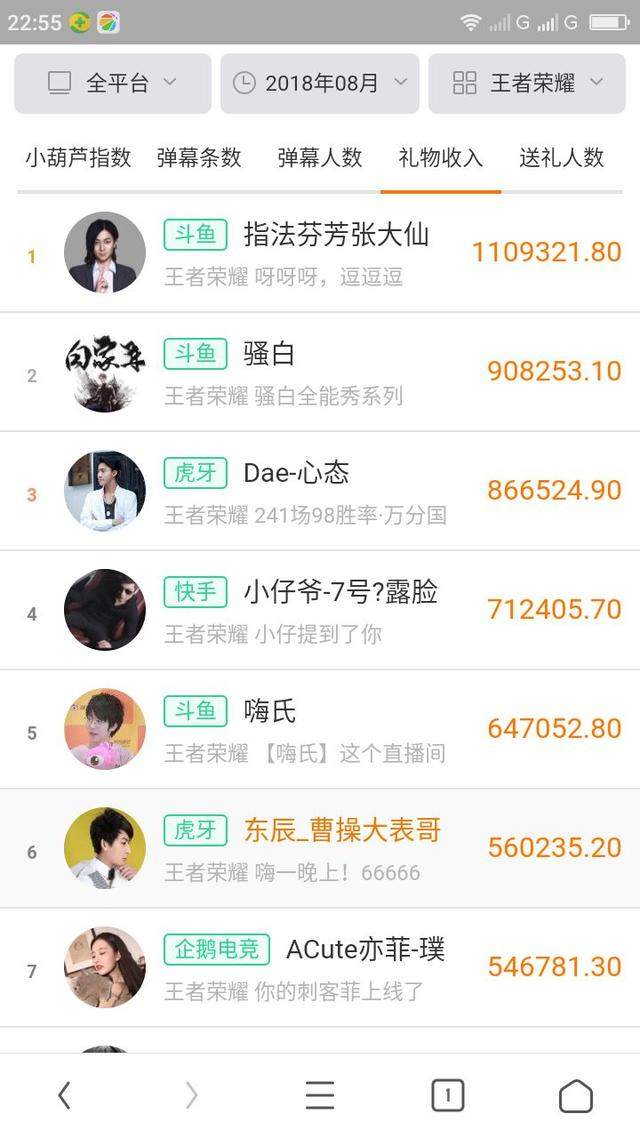The height and width of the screenshot is (1138, 640).
Task: Open the browser tabs switcher
Action: pyautogui.click(x=448, y=1095)
